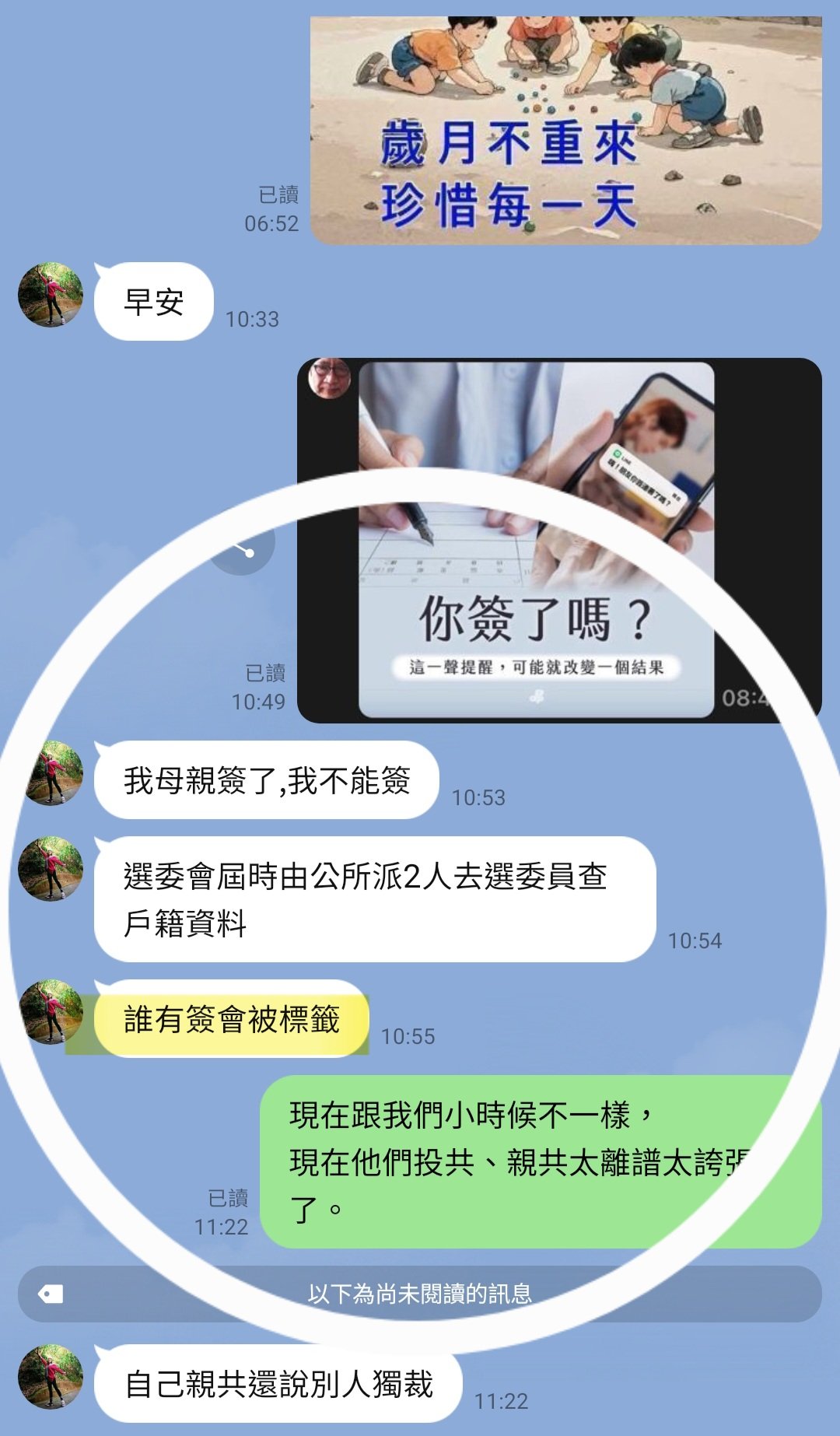
Task: Open avatar beside 自己親共還說別人獨裁 message
Action: [x=51, y=1377]
